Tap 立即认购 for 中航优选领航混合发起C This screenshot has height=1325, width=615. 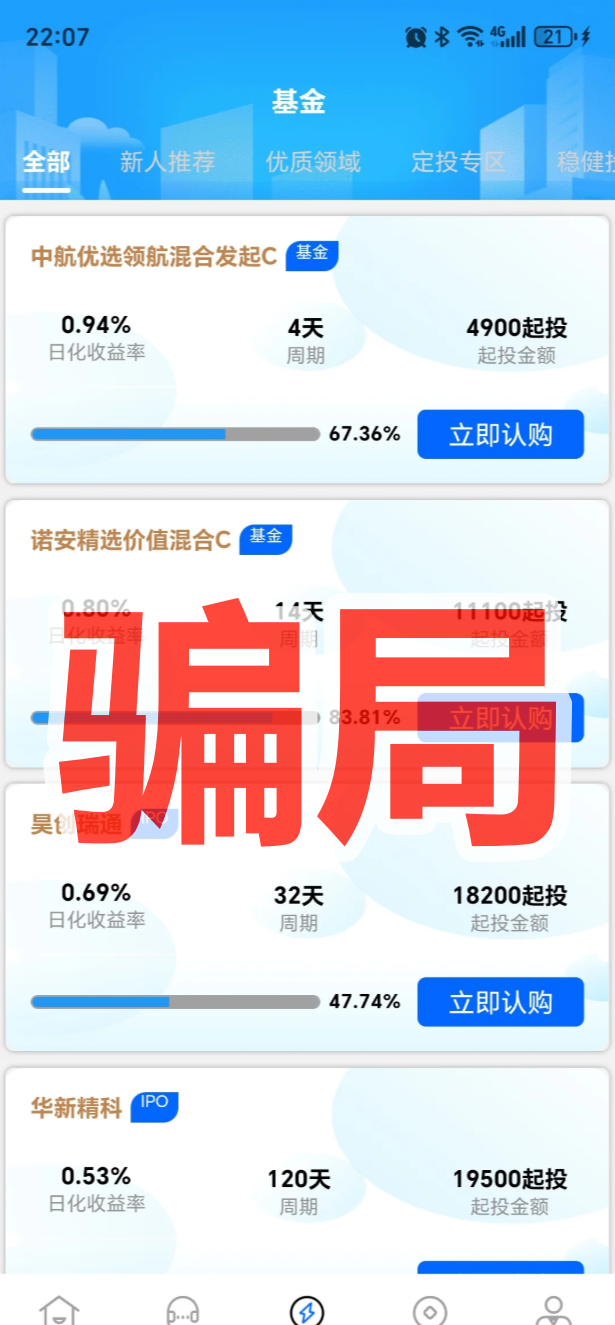(500, 435)
